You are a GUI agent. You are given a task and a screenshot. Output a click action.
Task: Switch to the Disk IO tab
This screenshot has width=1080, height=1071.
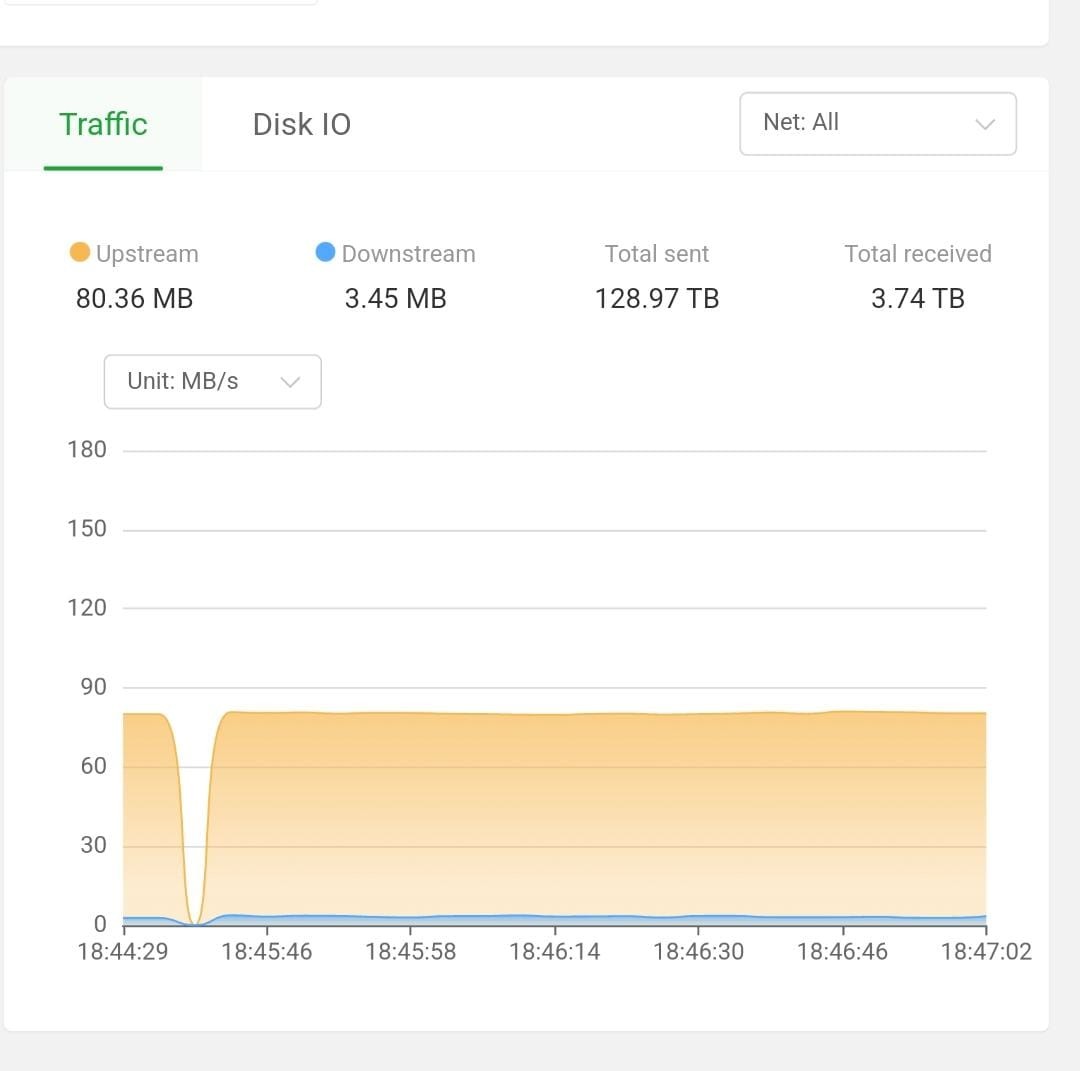click(x=301, y=124)
